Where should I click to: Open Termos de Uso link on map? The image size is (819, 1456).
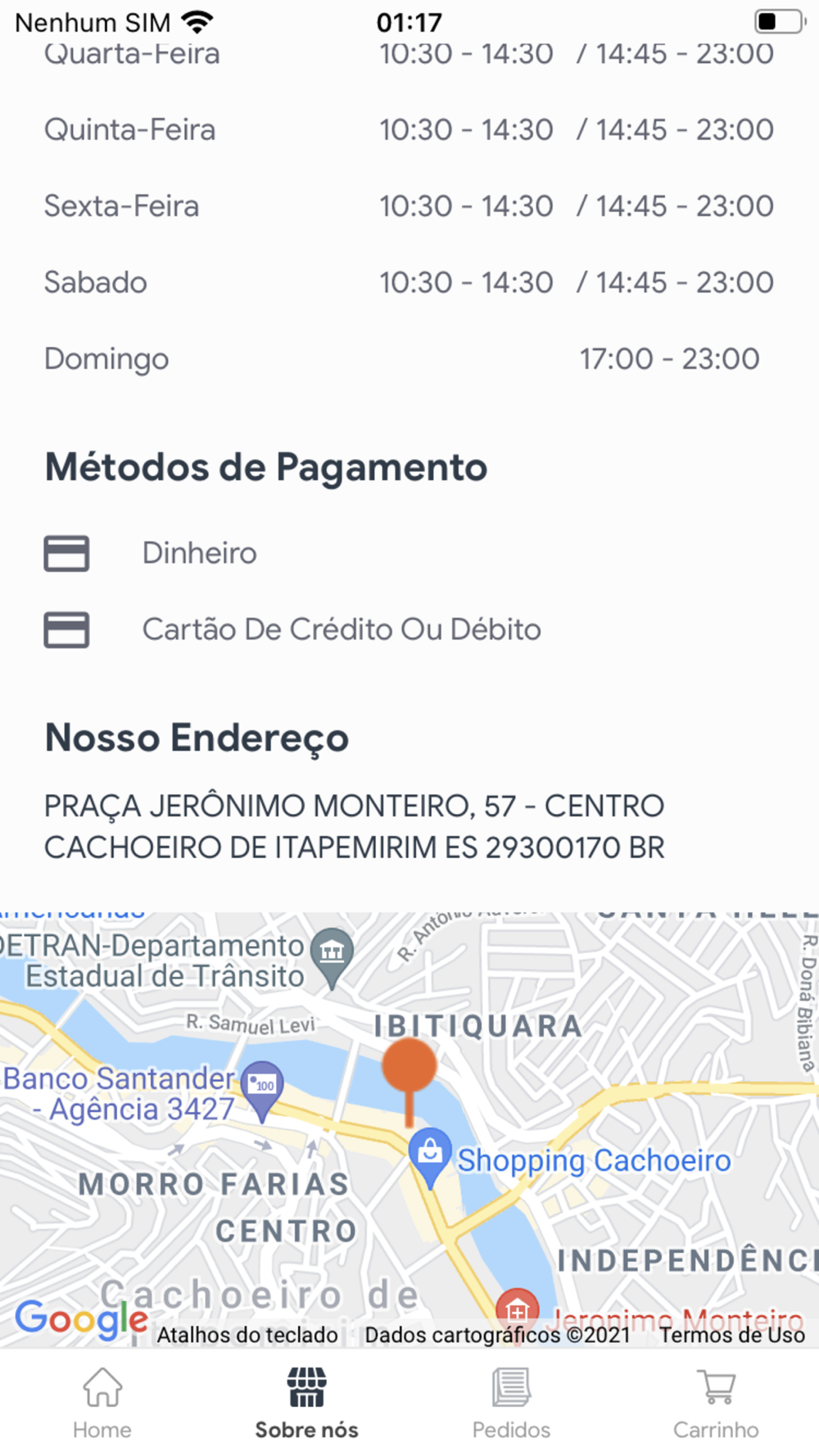click(x=732, y=1335)
